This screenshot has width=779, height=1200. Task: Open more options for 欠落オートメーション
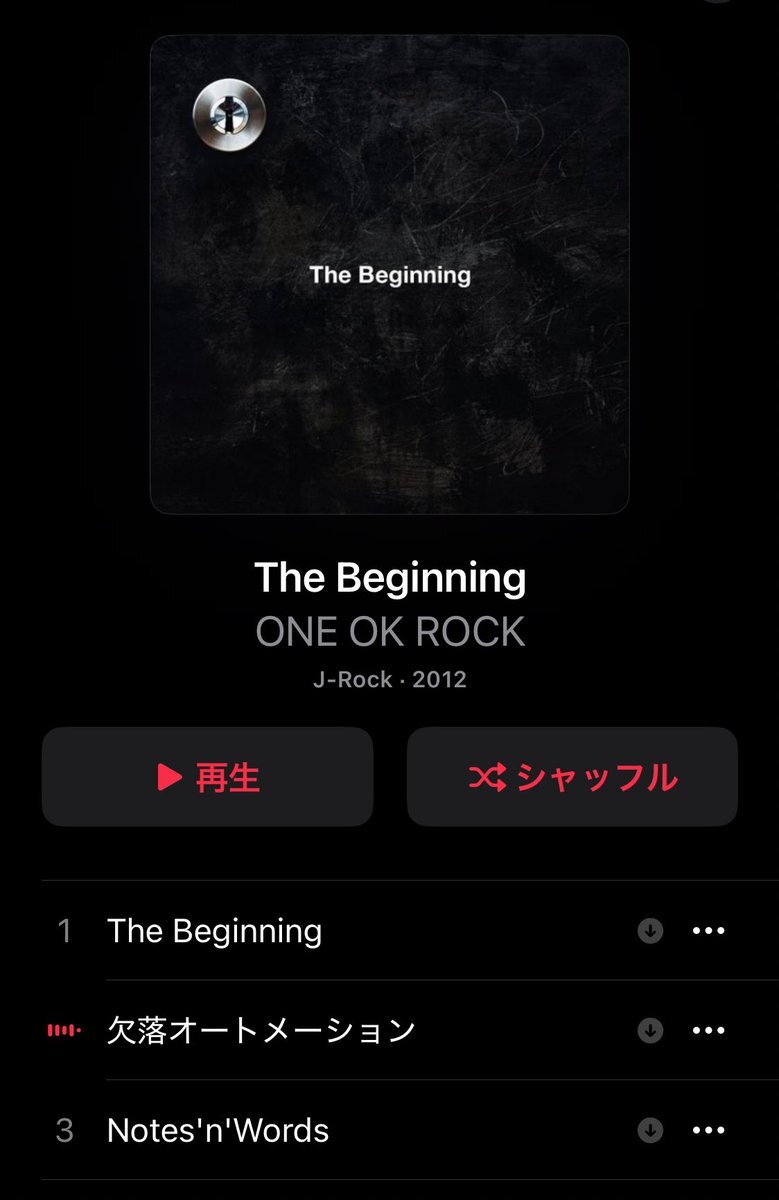pyautogui.click(x=708, y=1030)
